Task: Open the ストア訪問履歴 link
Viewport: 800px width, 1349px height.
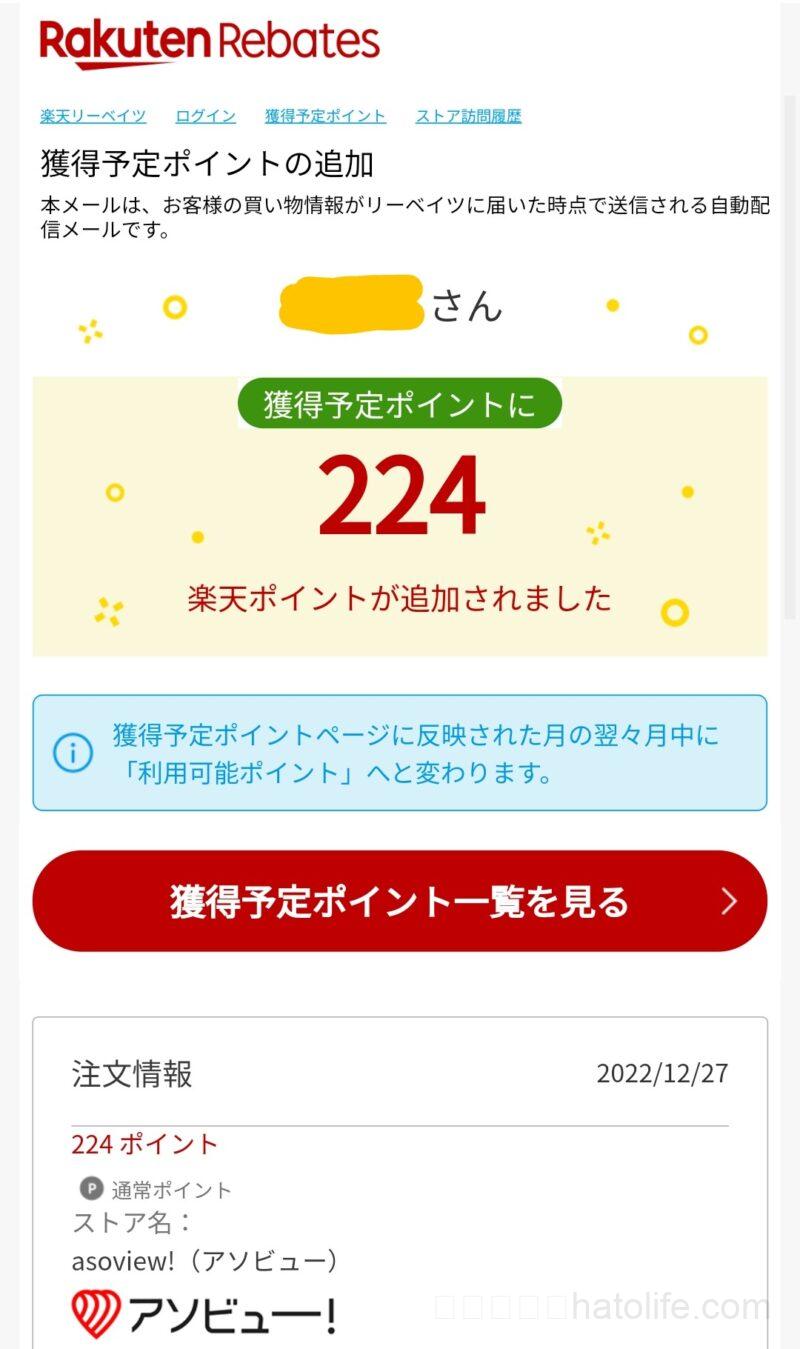Action: [468, 116]
